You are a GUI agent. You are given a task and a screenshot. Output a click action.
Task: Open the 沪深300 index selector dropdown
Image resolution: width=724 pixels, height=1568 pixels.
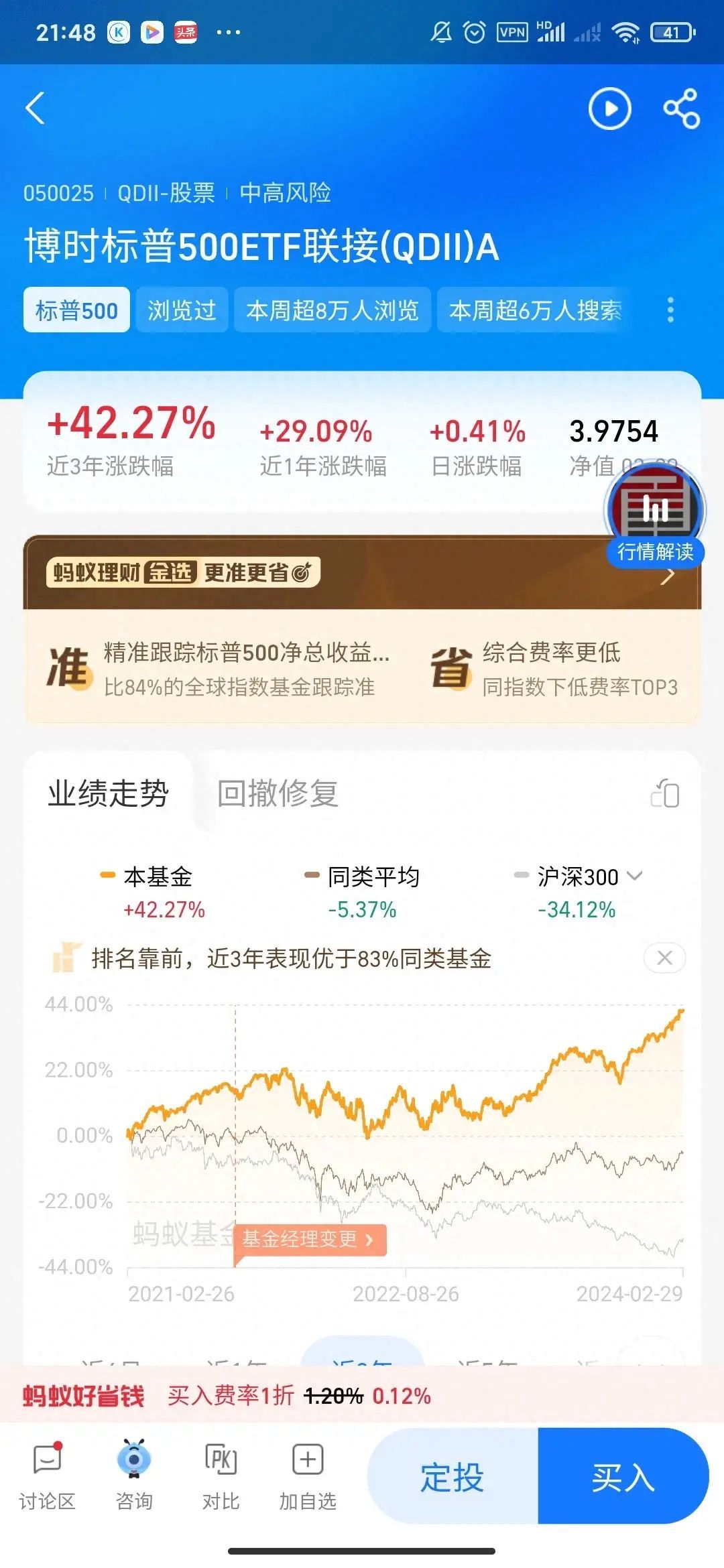click(636, 876)
